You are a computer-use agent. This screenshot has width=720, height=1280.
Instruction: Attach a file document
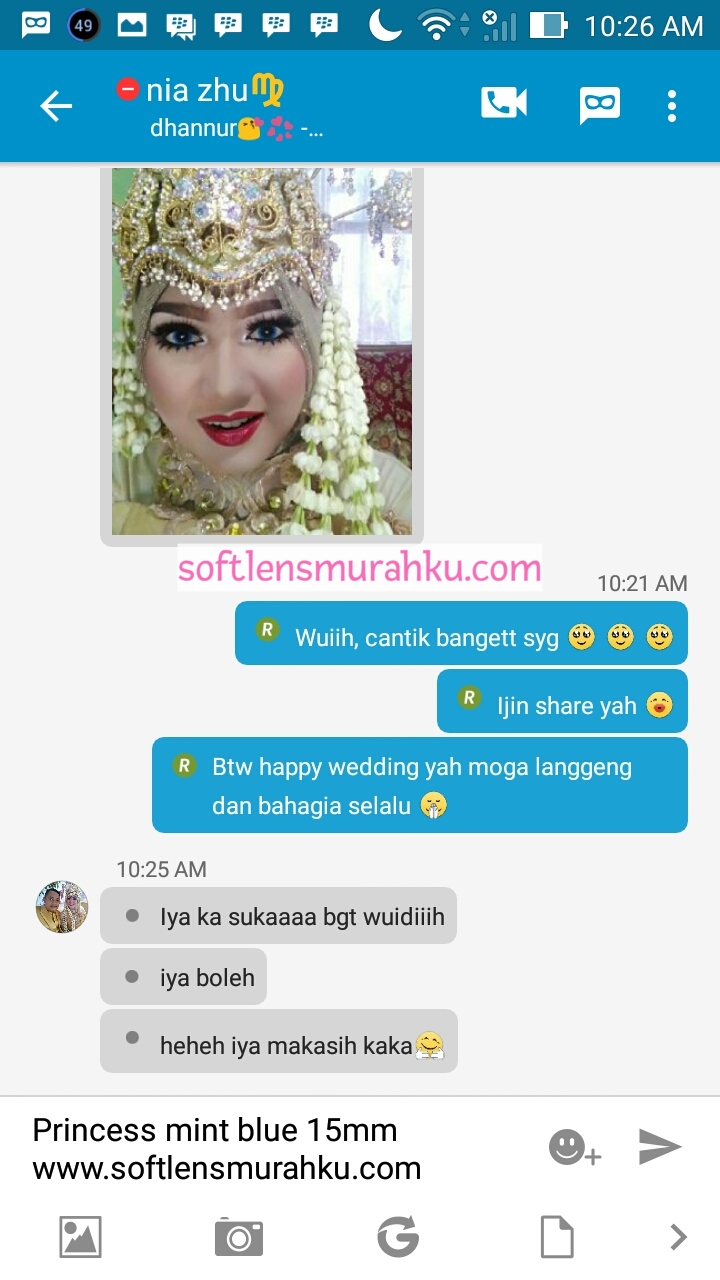[x=557, y=1237]
